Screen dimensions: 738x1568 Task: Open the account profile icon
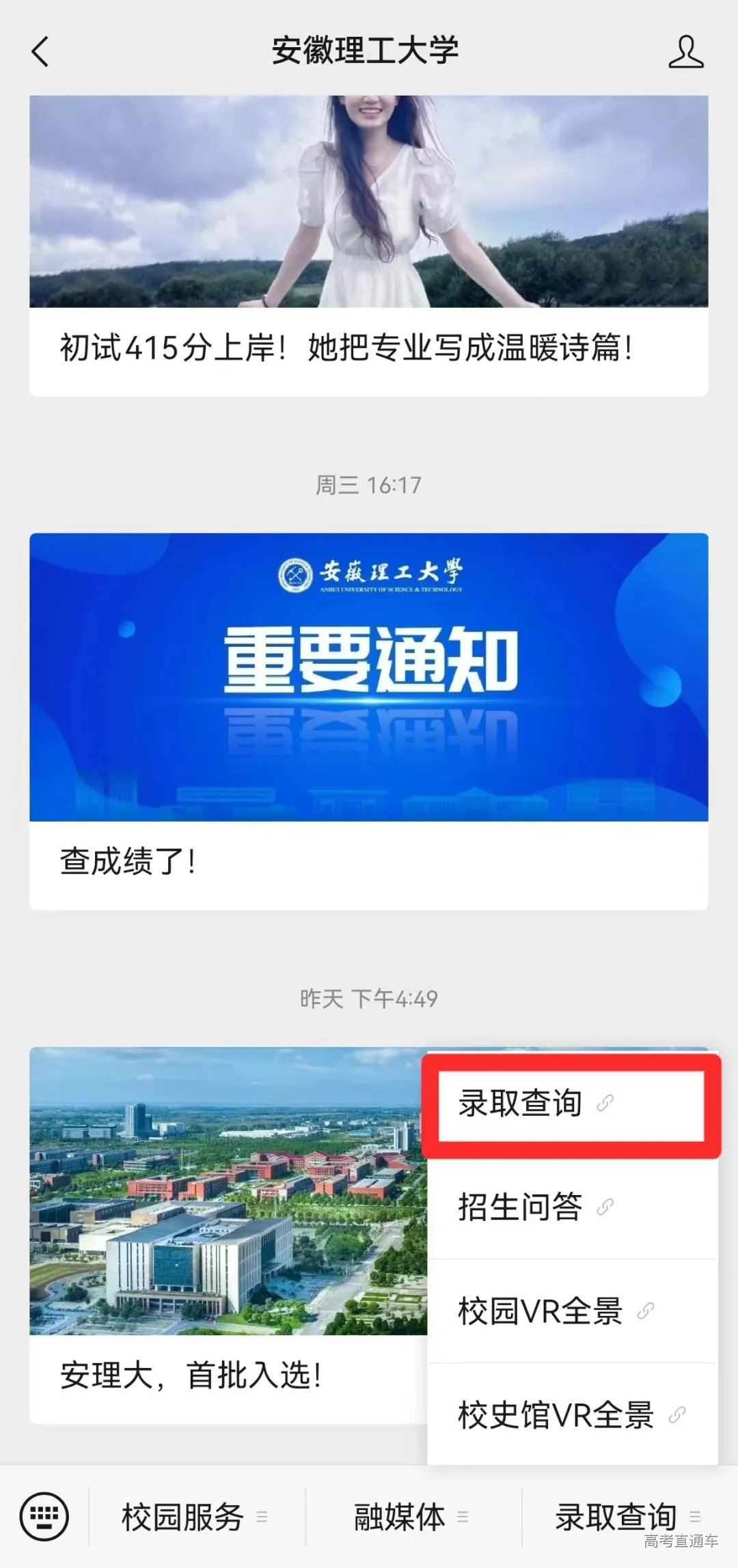point(687,52)
